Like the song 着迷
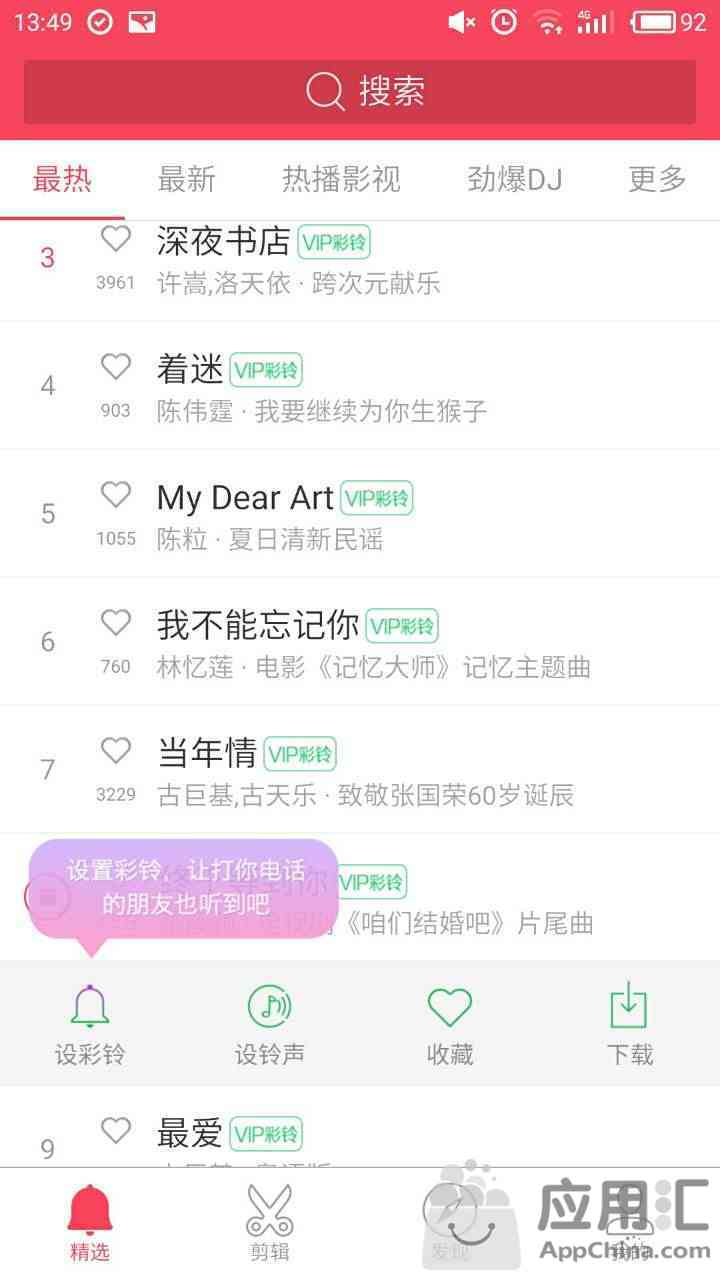This screenshot has height=1280, width=720. click(116, 367)
